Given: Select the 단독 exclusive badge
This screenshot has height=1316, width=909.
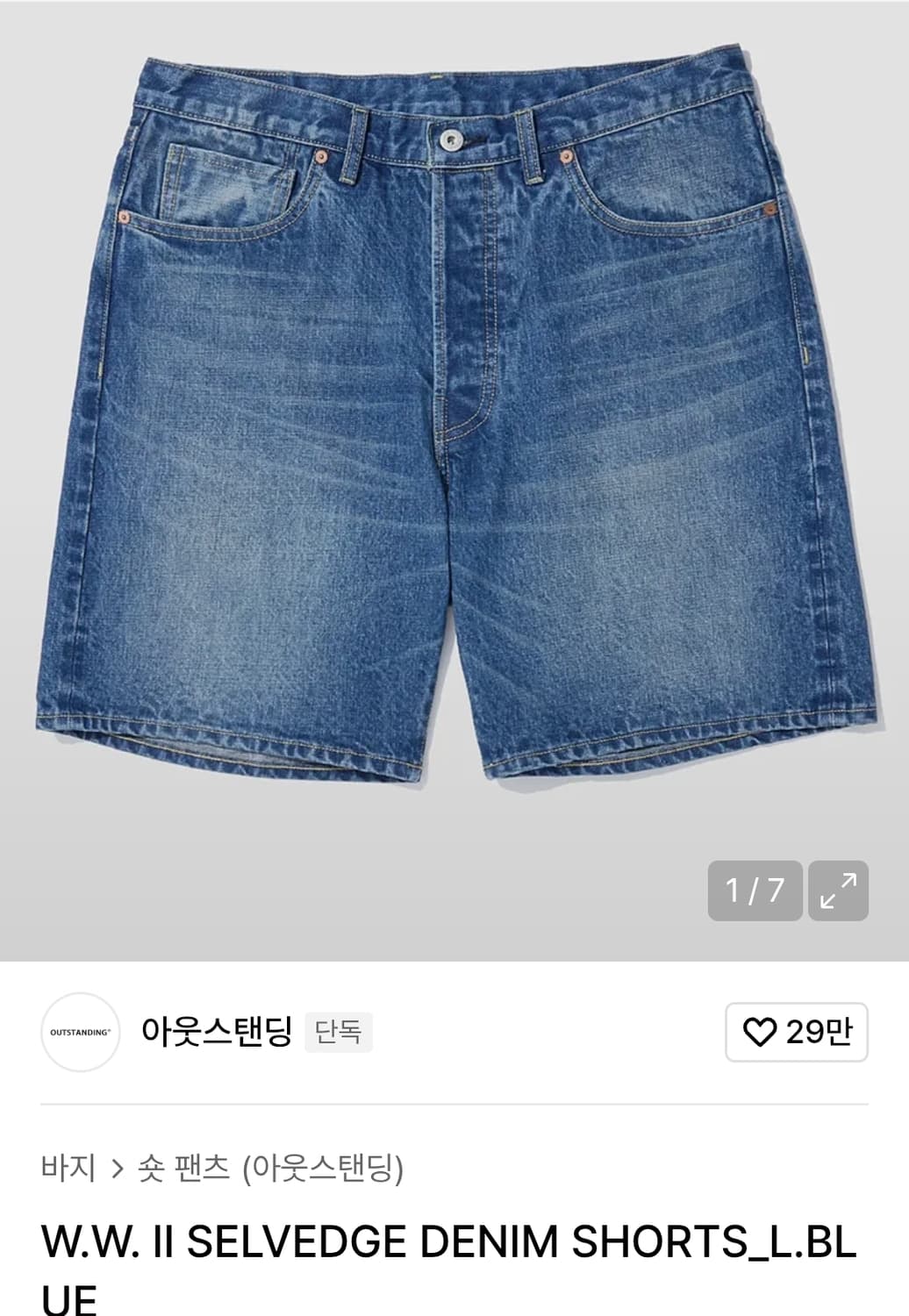Looking at the screenshot, I should (x=340, y=1033).
